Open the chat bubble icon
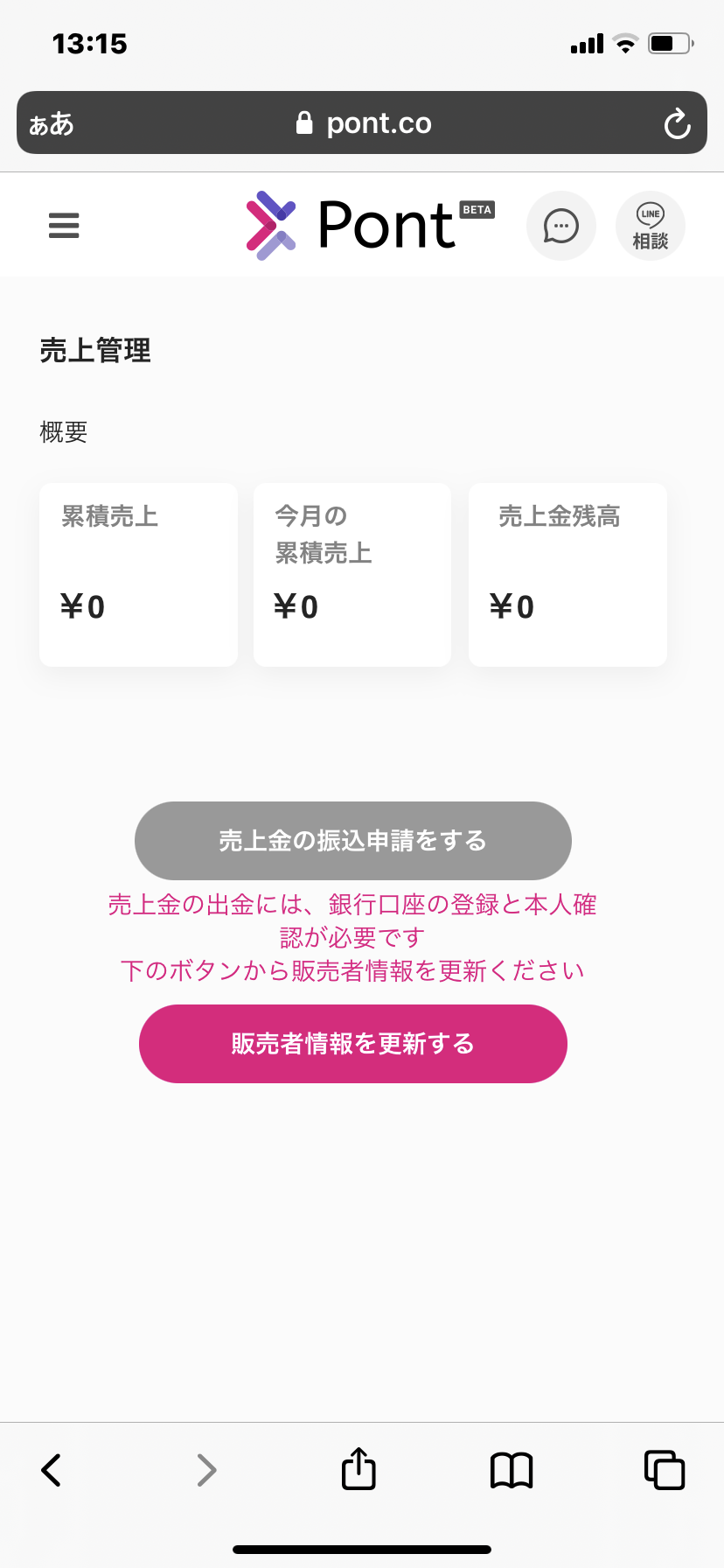Viewport: 724px width, 1568px height. pyautogui.click(x=561, y=226)
